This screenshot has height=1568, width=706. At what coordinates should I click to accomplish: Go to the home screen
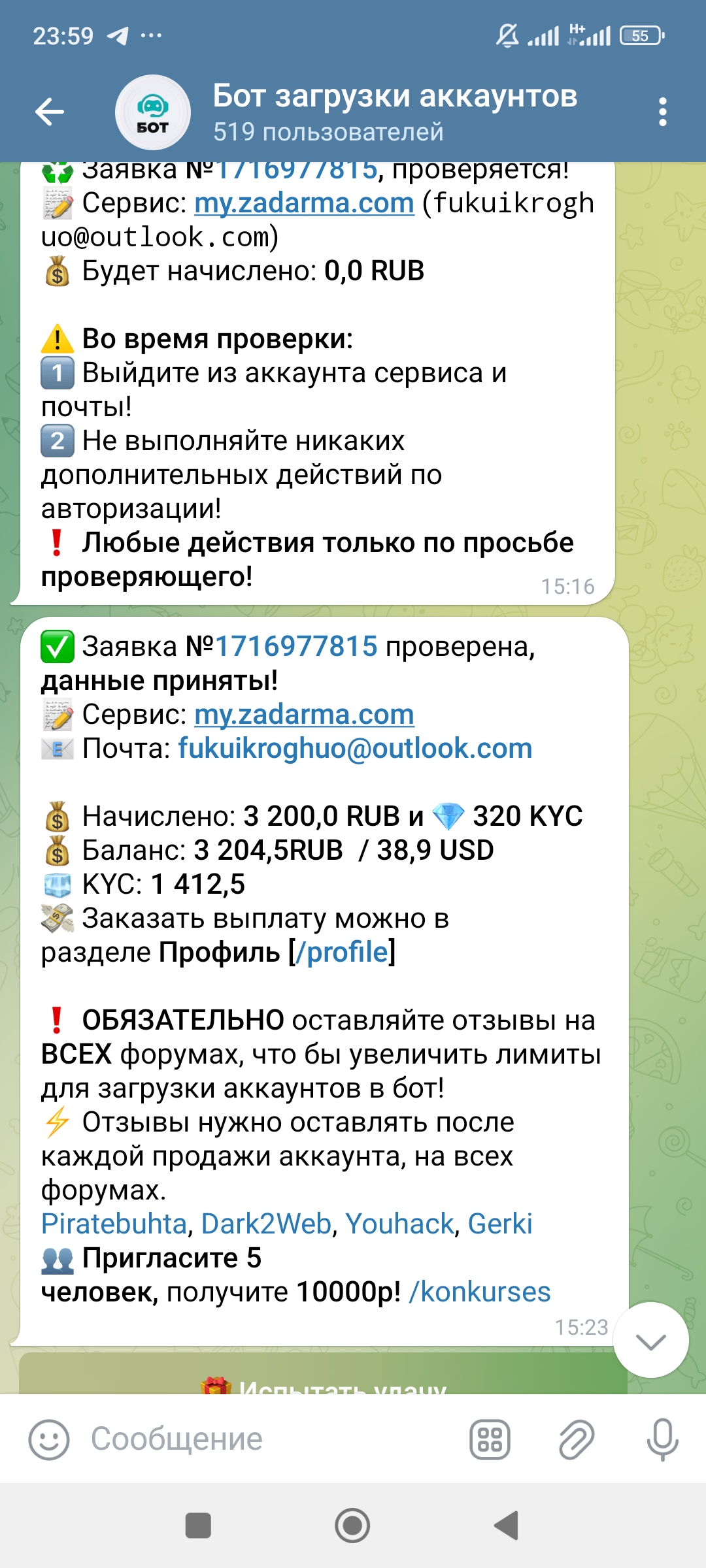click(x=352, y=1526)
